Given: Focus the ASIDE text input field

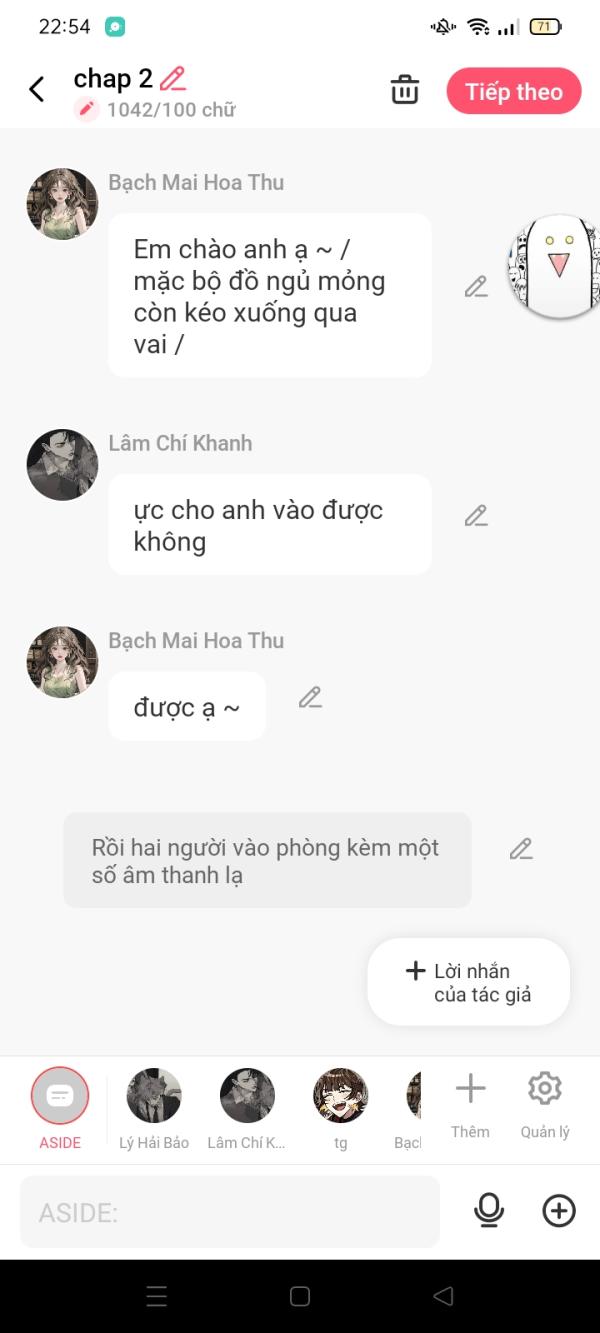Looking at the screenshot, I should tap(230, 1212).
